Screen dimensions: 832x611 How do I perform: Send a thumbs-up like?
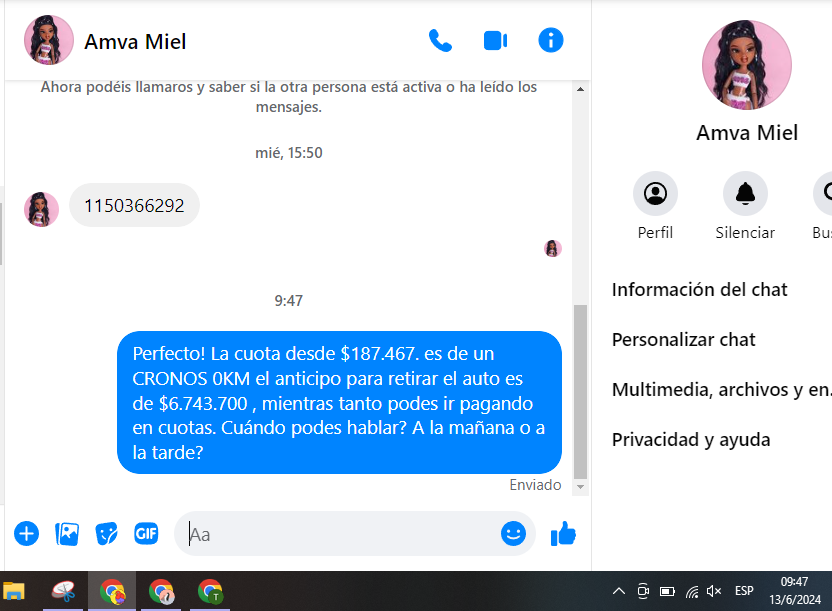click(563, 534)
